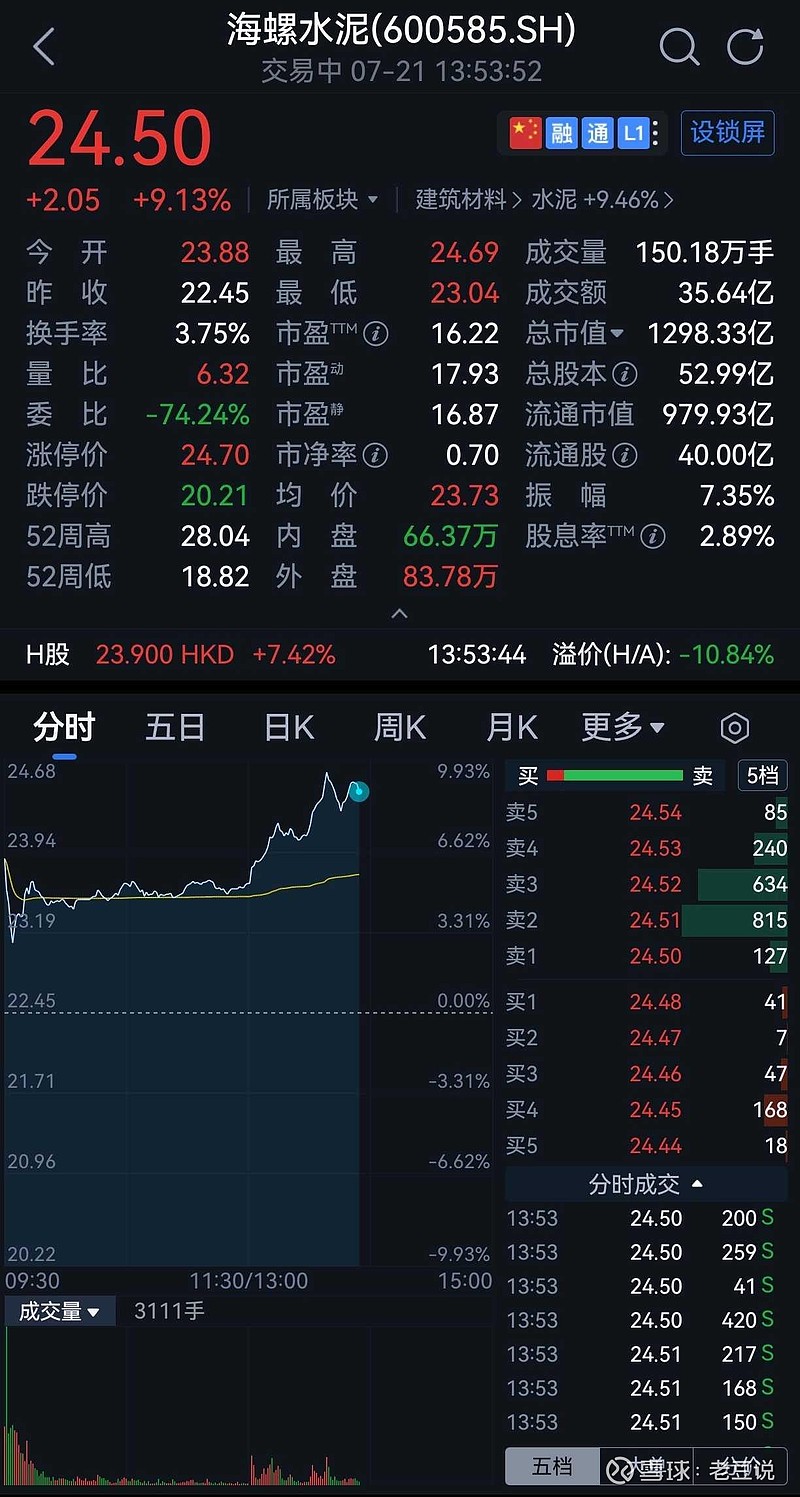Expand the 总市值 metric dropdown
The width and height of the screenshot is (800, 1497).
[x=575, y=333]
